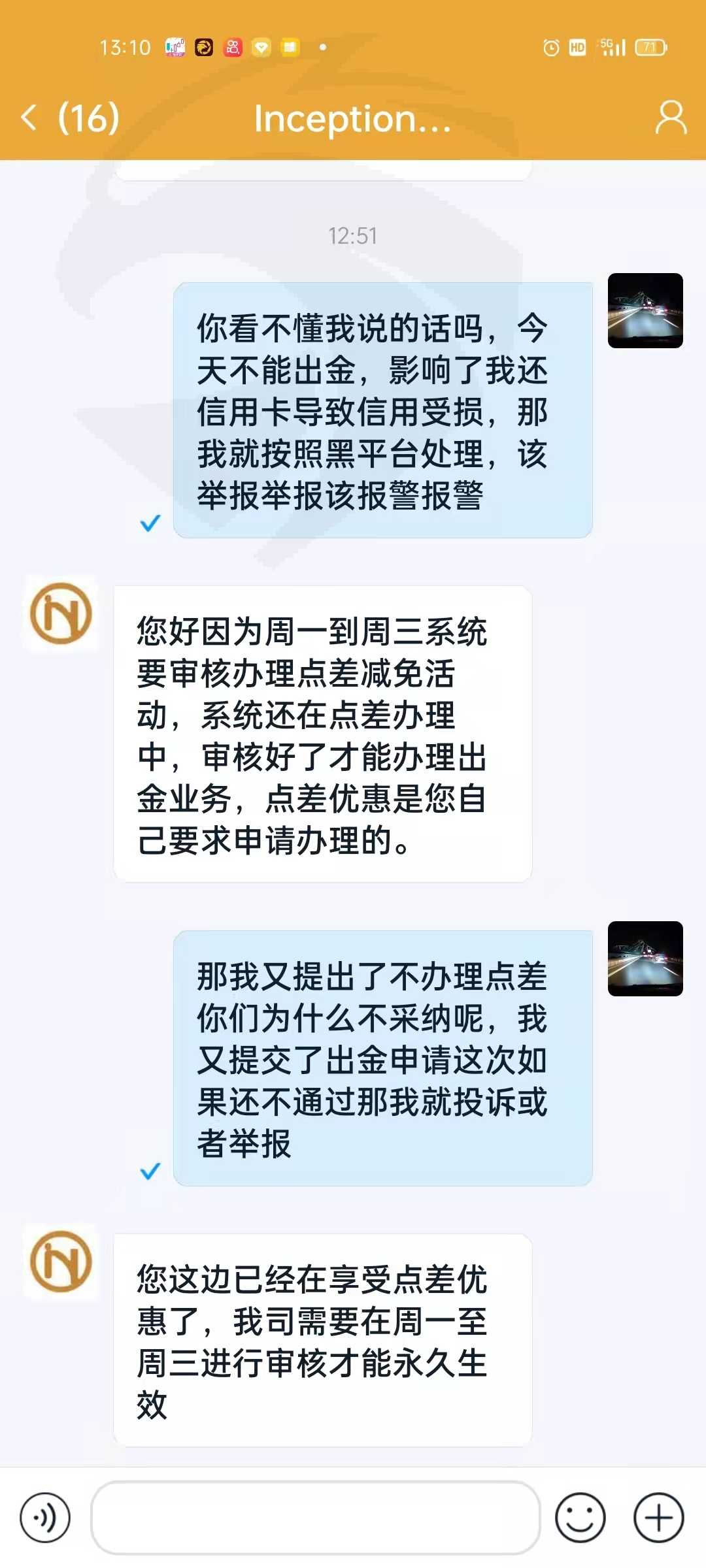Open the Inception avatar on the 周一到周三 message
Viewport: 706px width, 1568px height.
pyautogui.click(x=61, y=613)
